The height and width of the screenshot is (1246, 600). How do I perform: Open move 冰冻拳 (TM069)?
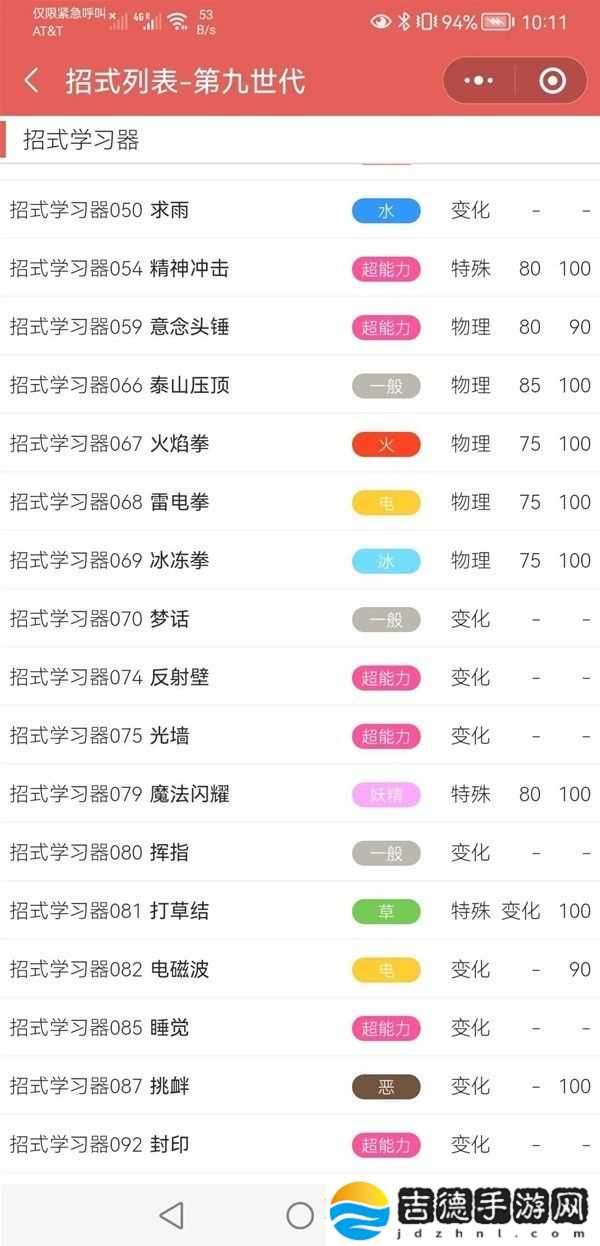pos(180,561)
